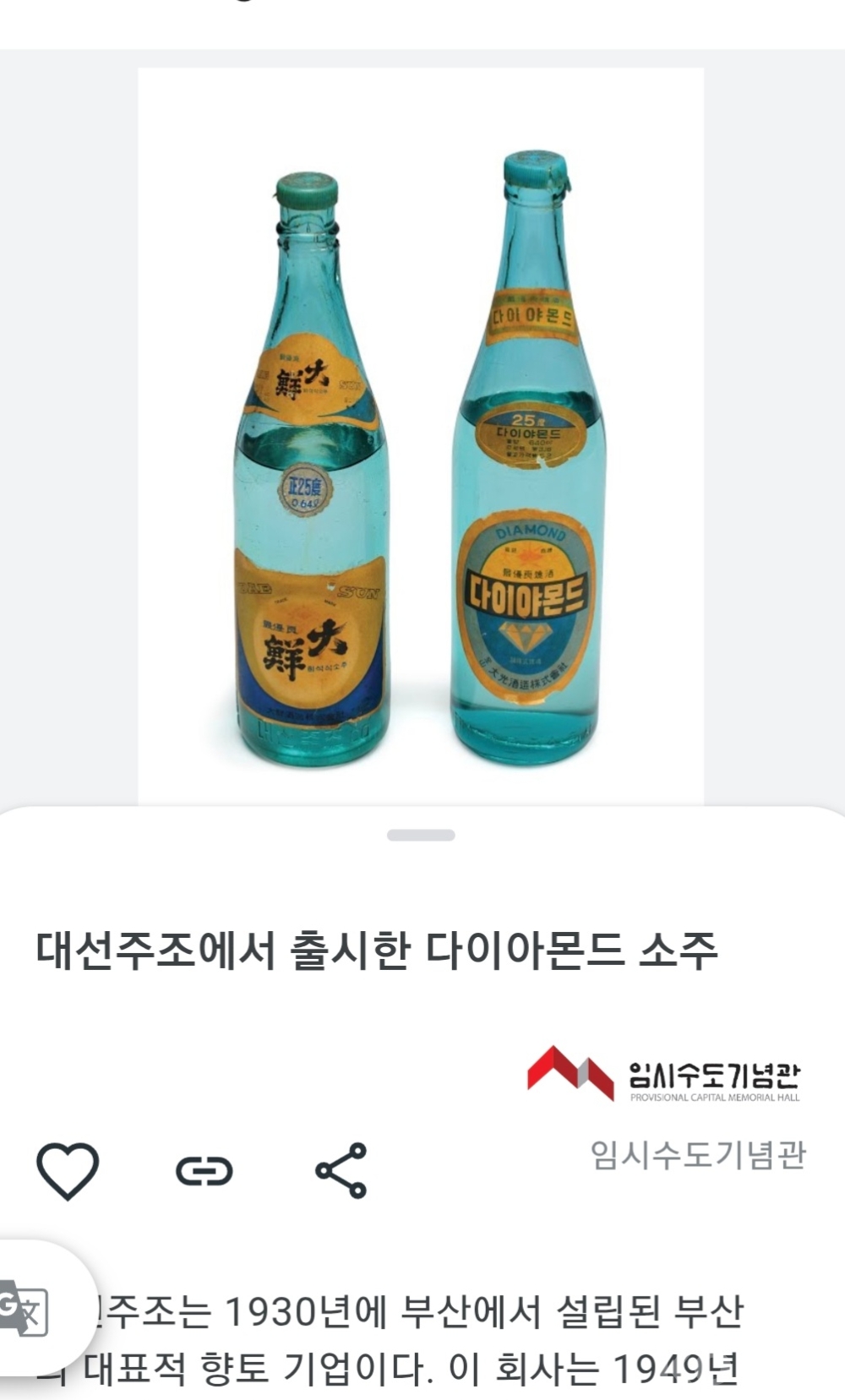Copy the link to this item
845x1400 pixels.
pos(204,1171)
